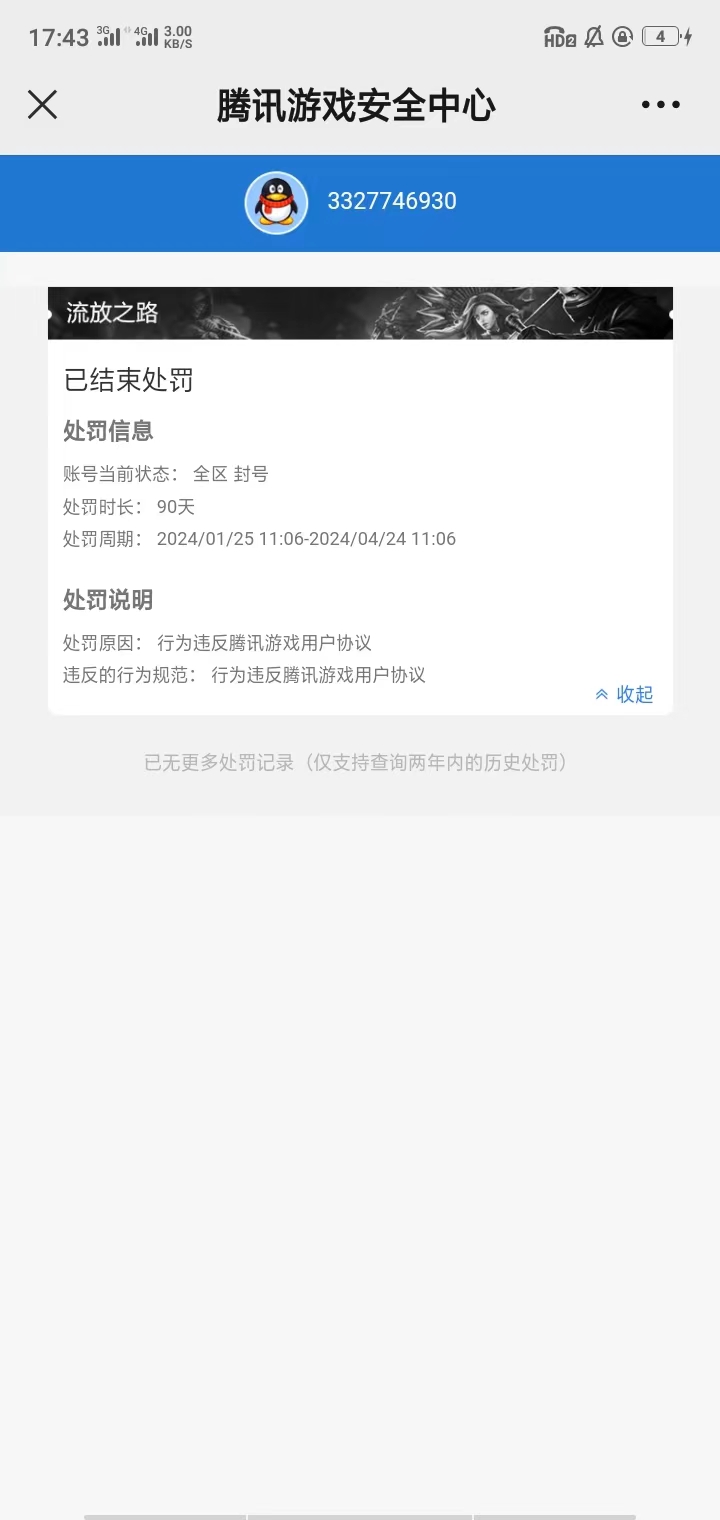Tap the QQ account avatar
This screenshot has height=1520, width=720.
pyautogui.click(x=276, y=203)
